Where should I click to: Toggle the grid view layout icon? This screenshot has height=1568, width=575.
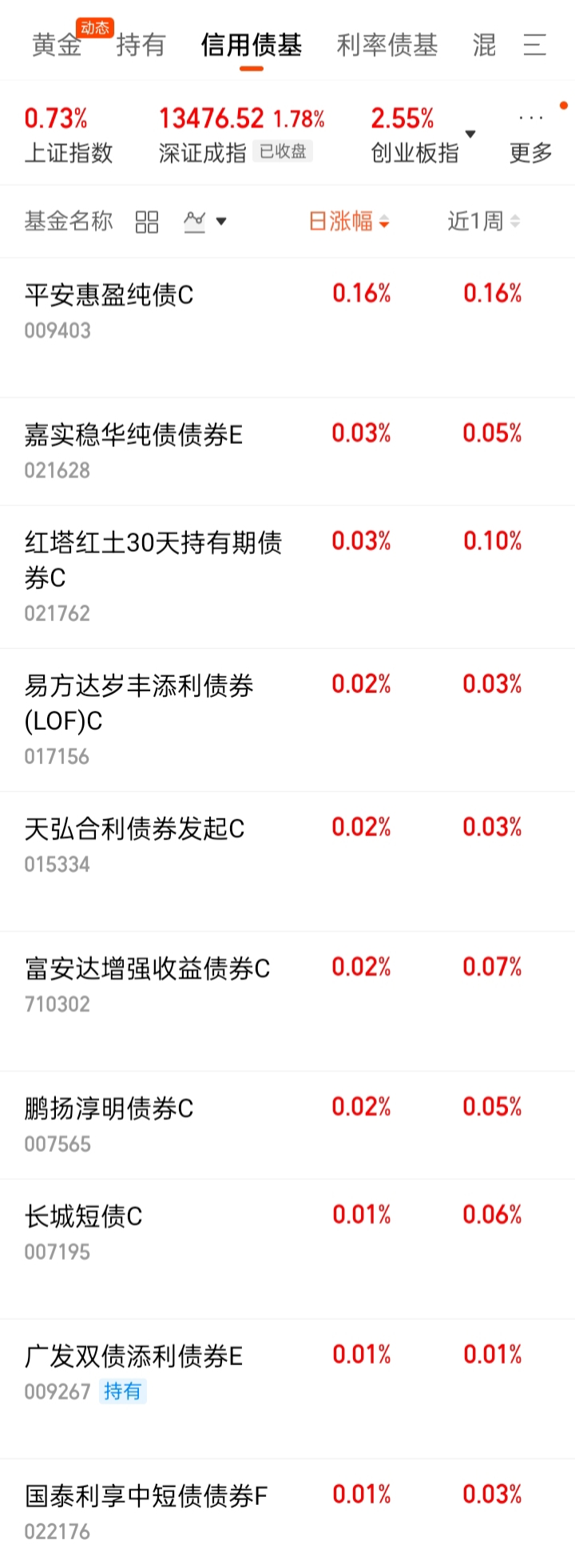pyautogui.click(x=147, y=221)
